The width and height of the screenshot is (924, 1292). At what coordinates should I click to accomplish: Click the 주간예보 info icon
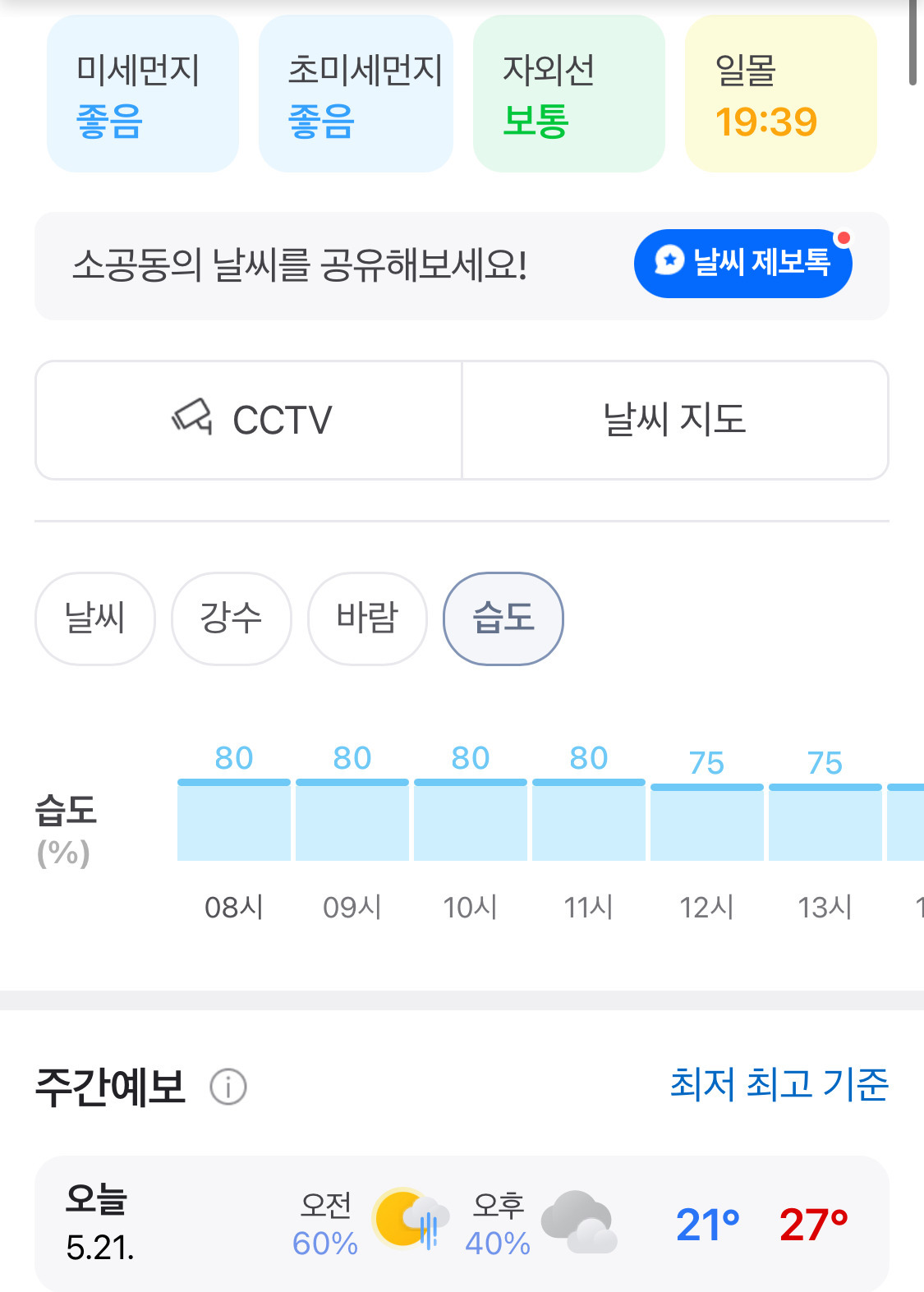[x=228, y=1086]
